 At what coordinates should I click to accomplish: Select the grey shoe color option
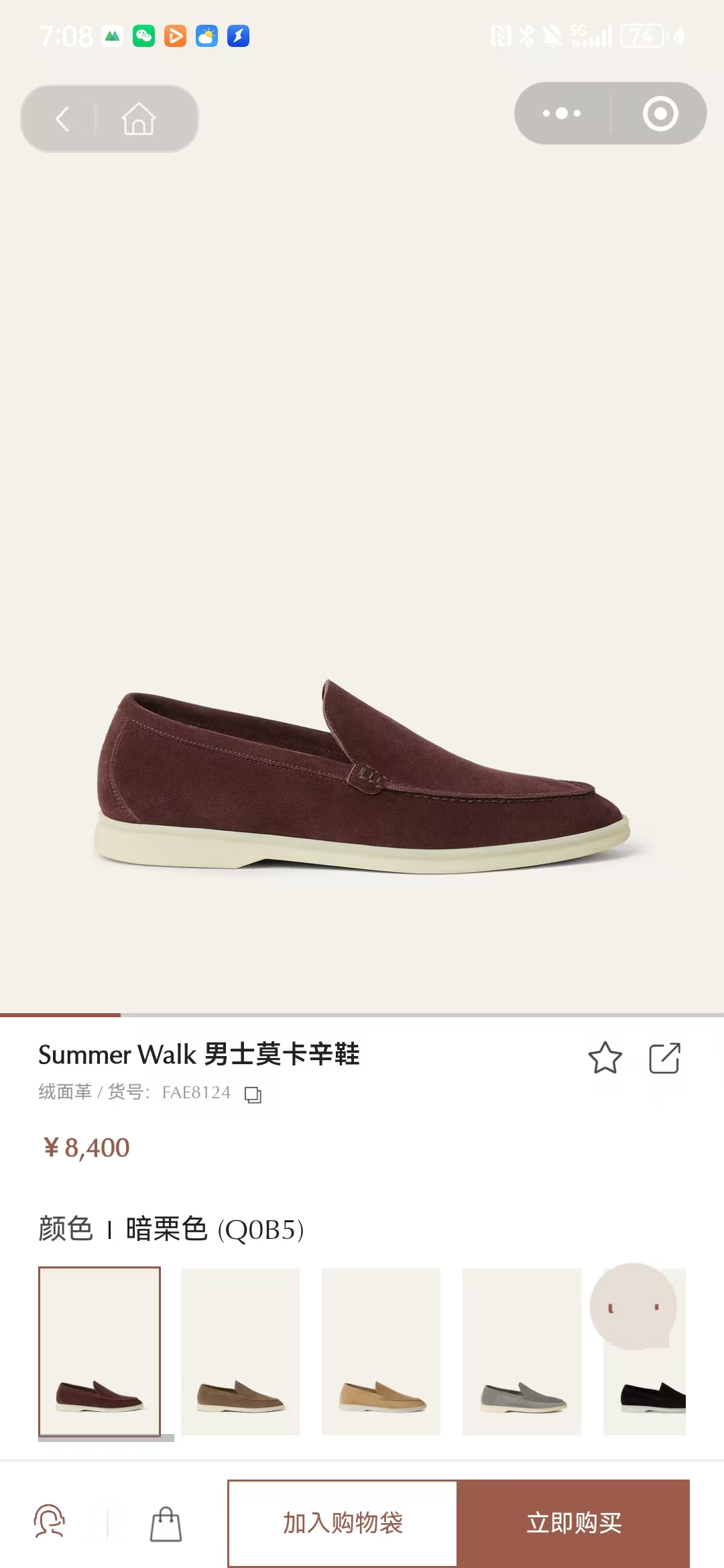point(522,1351)
